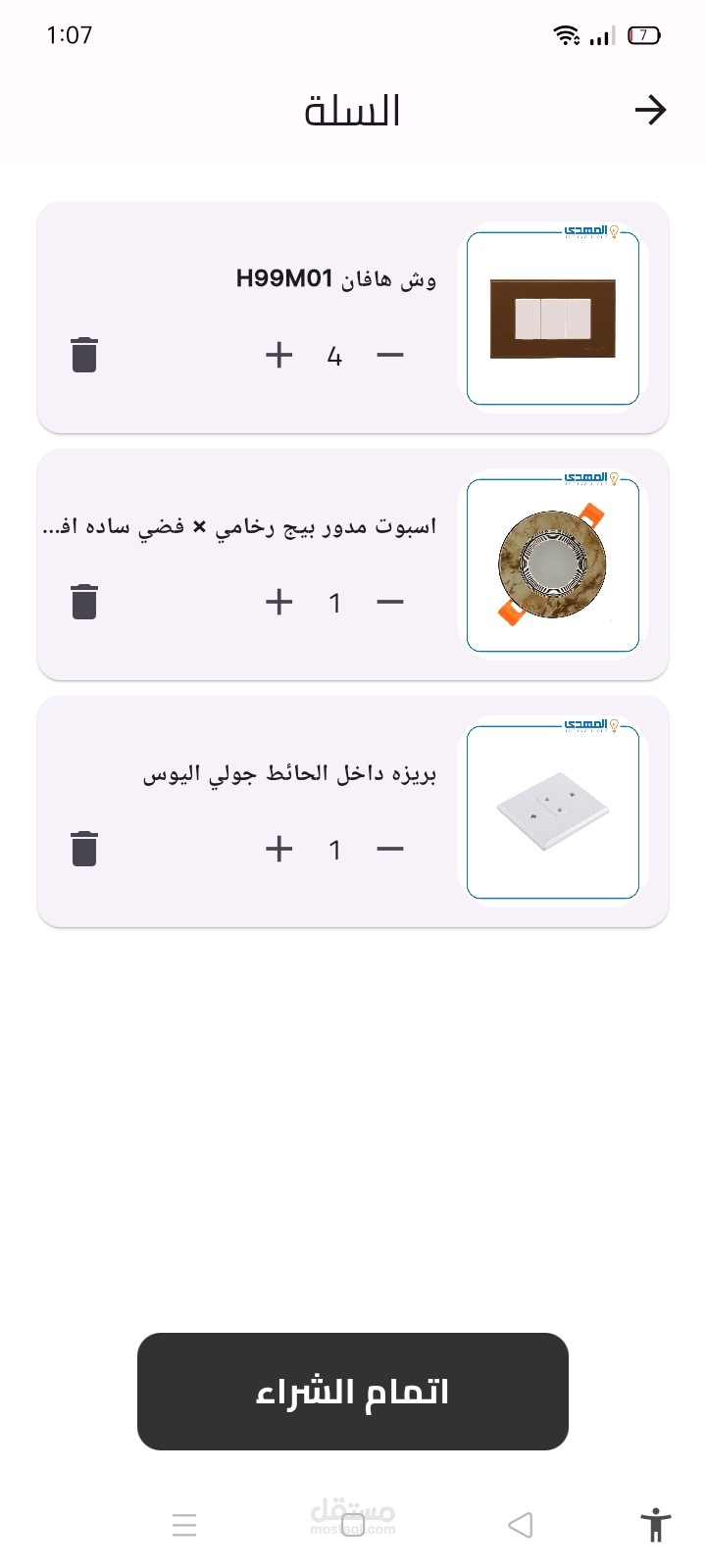This screenshot has width=706, height=1568.
Task: Open the accessibility shortcut icon
Action: [x=655, y=1525]
